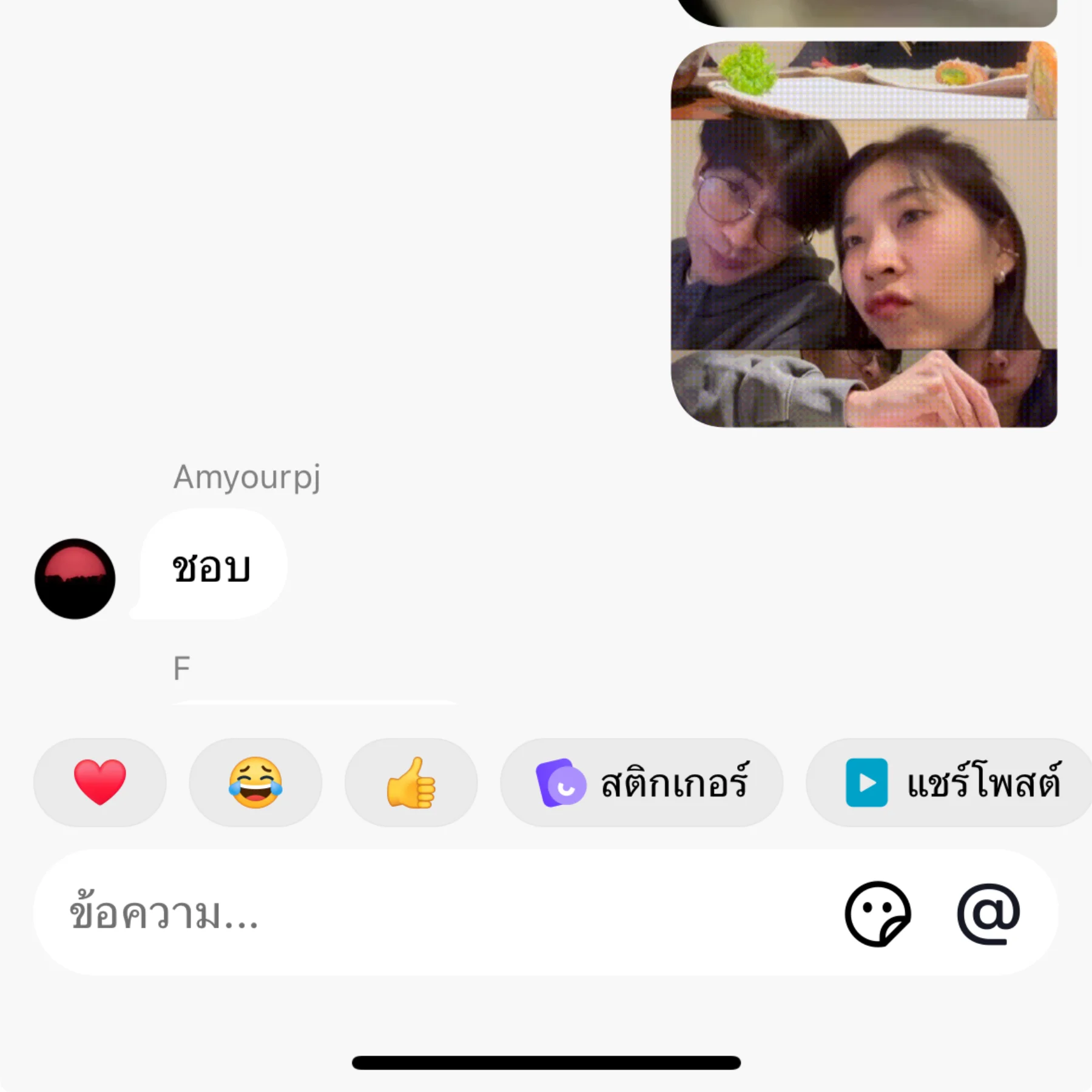Open Amyourpj's profile avatar
The height and width of the screenshot is (1092, 1092).
75,579
